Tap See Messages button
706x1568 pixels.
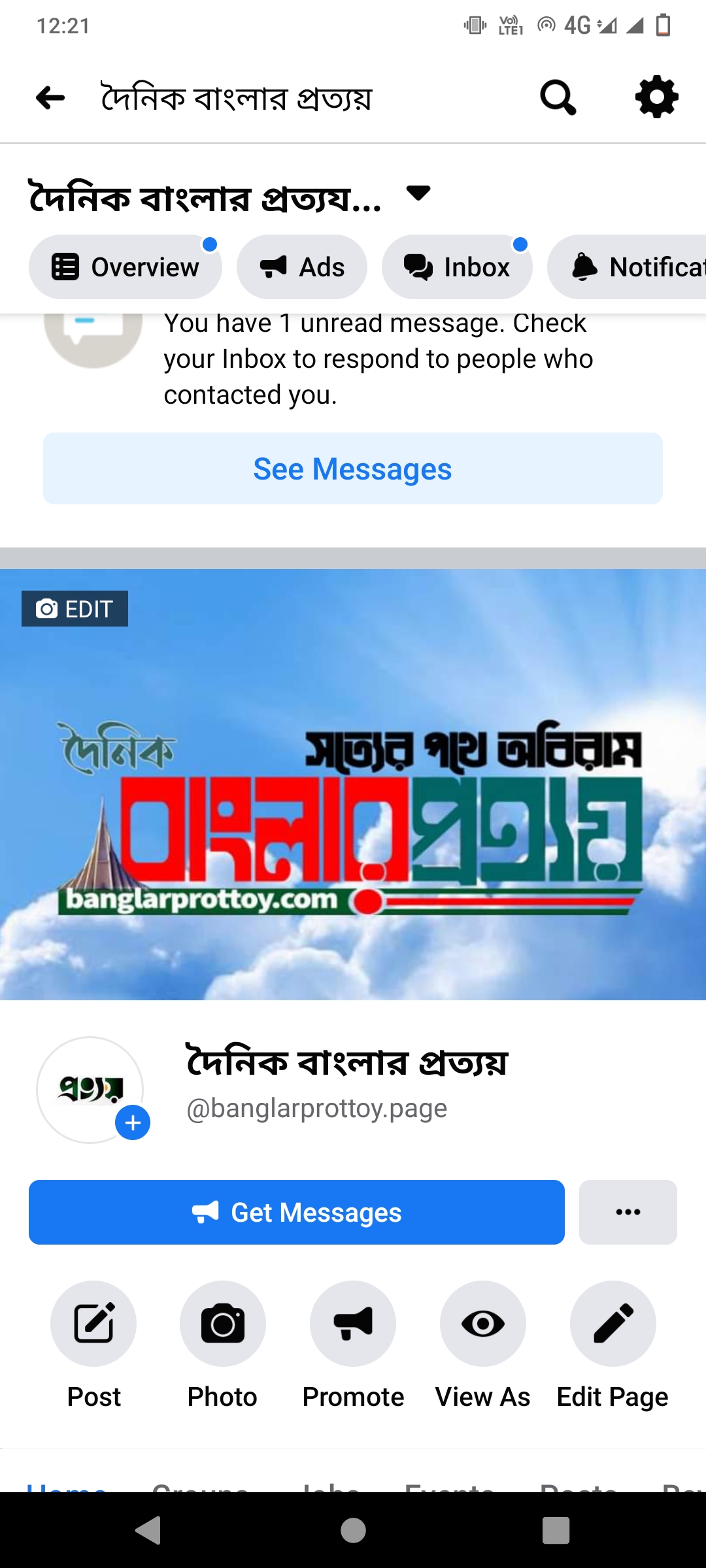[353, 468]
